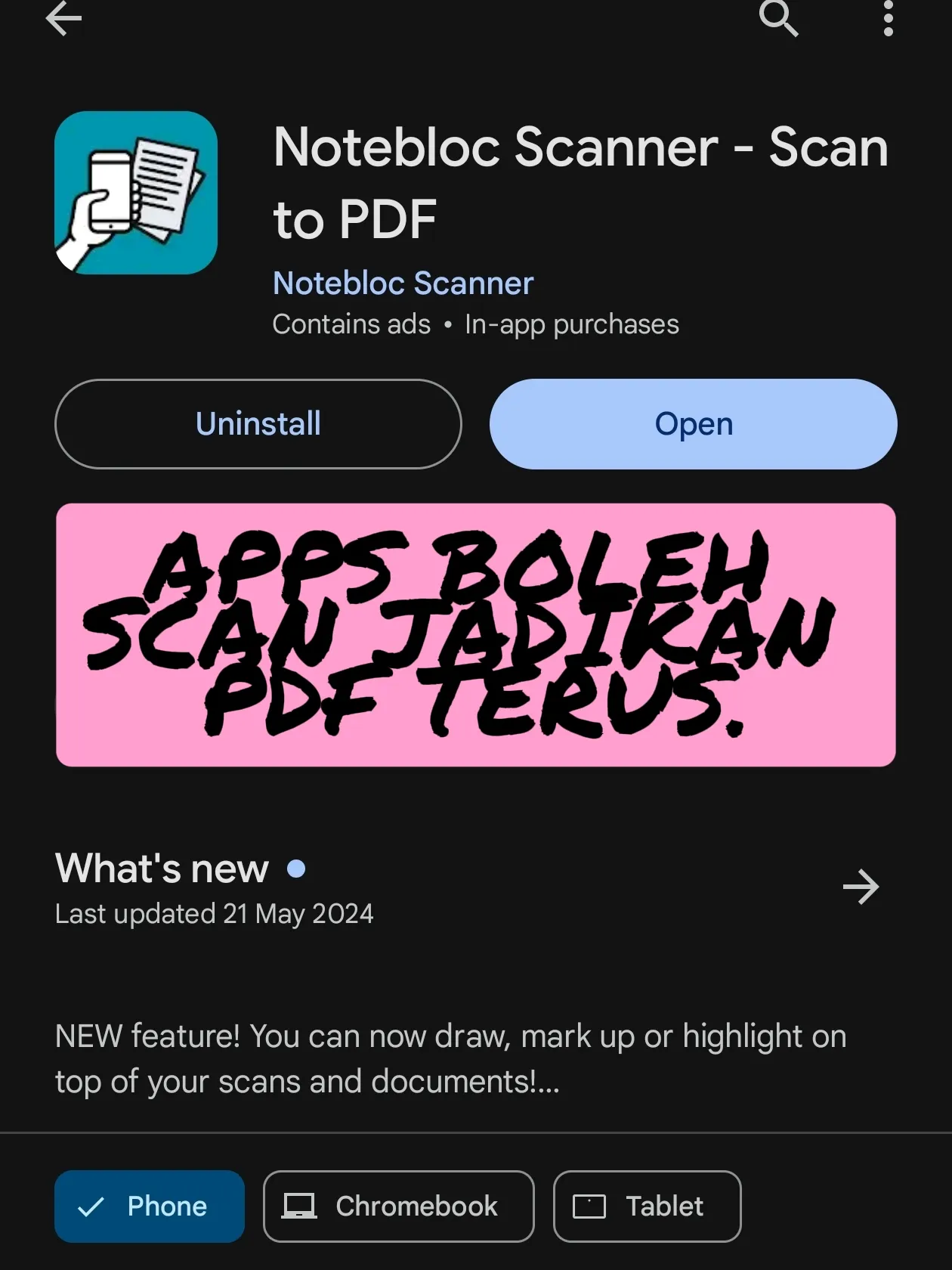This screenshot has height=1270, width=952.
Task: Open the three-dot overflow menu
Action: click(888, 18)
